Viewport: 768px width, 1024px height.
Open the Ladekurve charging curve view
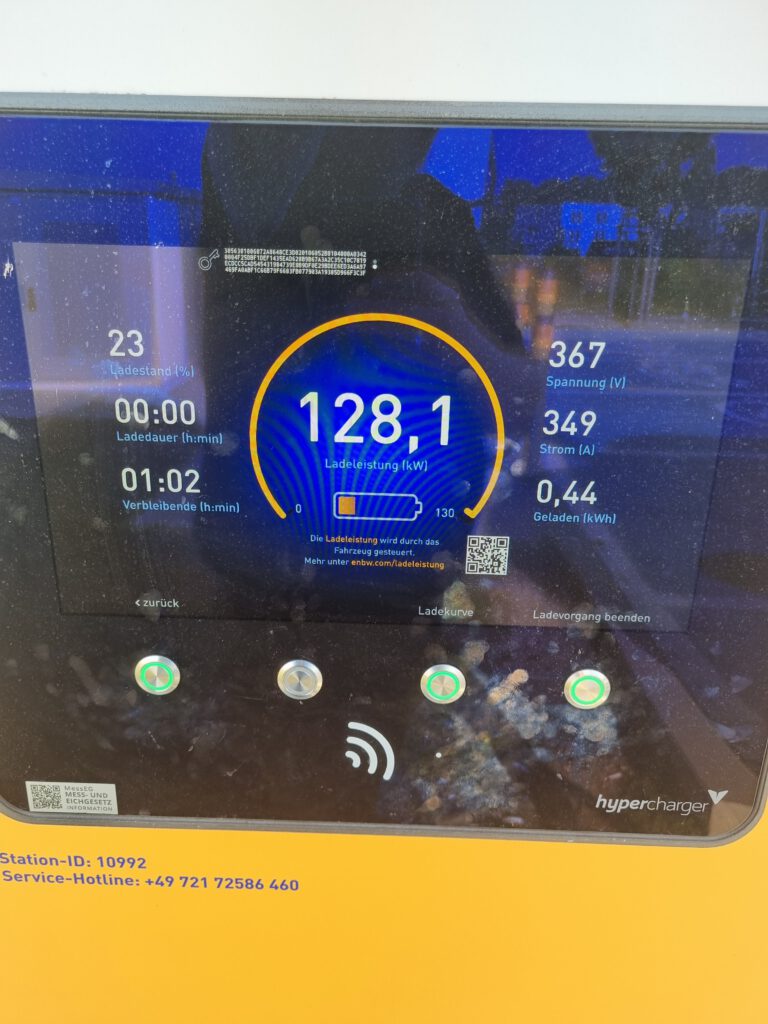[x=445, y=610]
